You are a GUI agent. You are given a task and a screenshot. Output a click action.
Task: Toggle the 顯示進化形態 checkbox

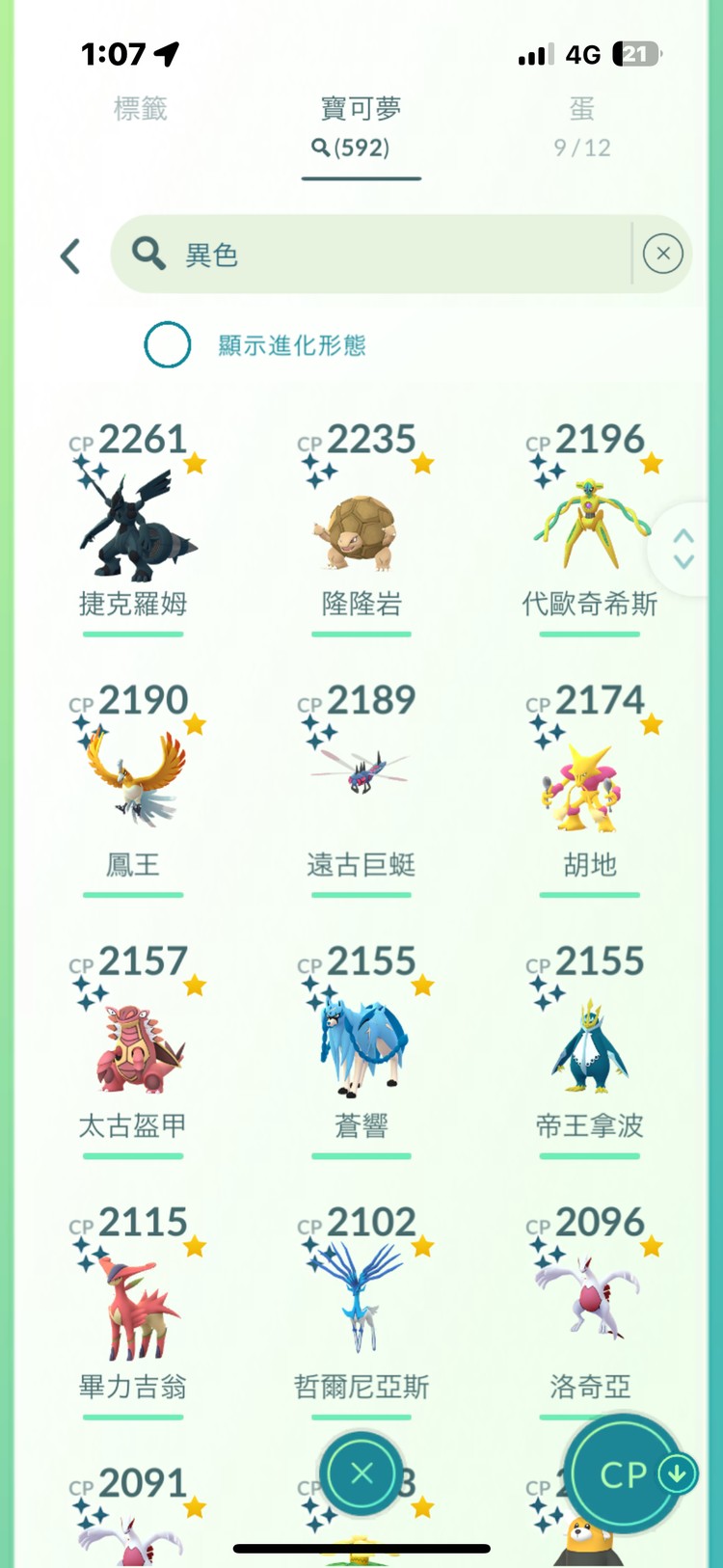pyautogui.click(x=168, y=345)
